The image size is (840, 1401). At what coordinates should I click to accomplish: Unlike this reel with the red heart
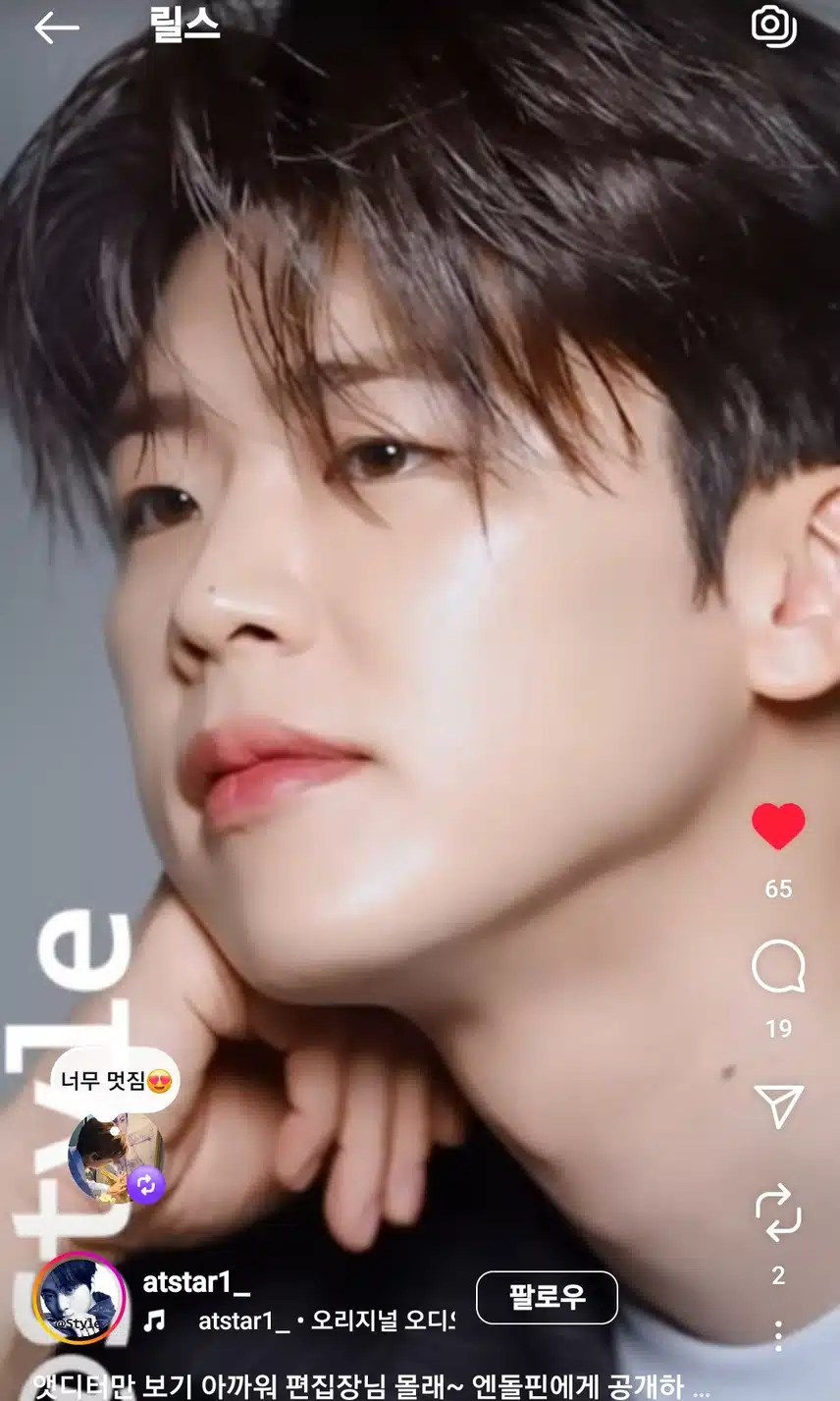pos(778,826)
